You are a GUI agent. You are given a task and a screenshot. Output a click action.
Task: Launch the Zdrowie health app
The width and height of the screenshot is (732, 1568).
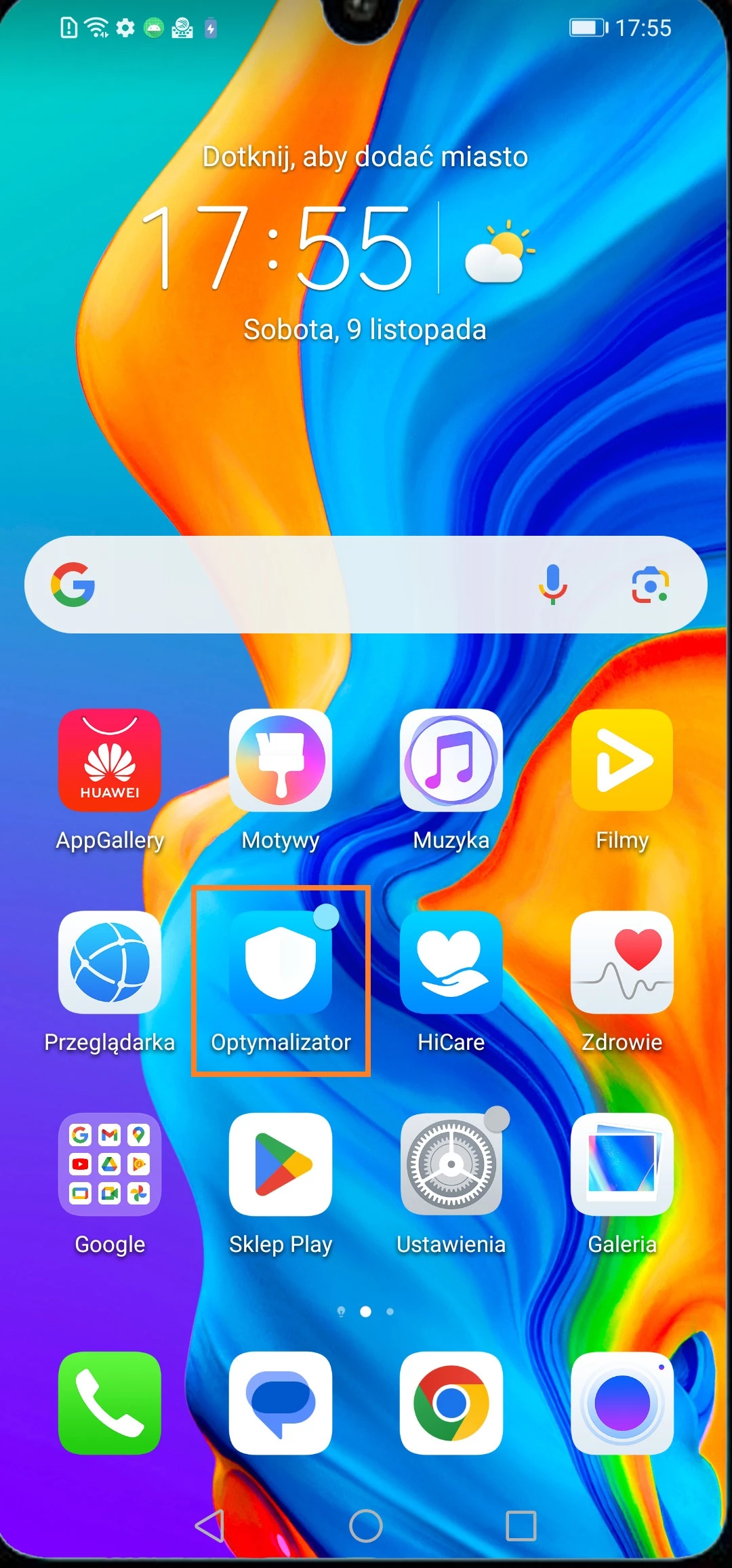(x=622, y=963)
